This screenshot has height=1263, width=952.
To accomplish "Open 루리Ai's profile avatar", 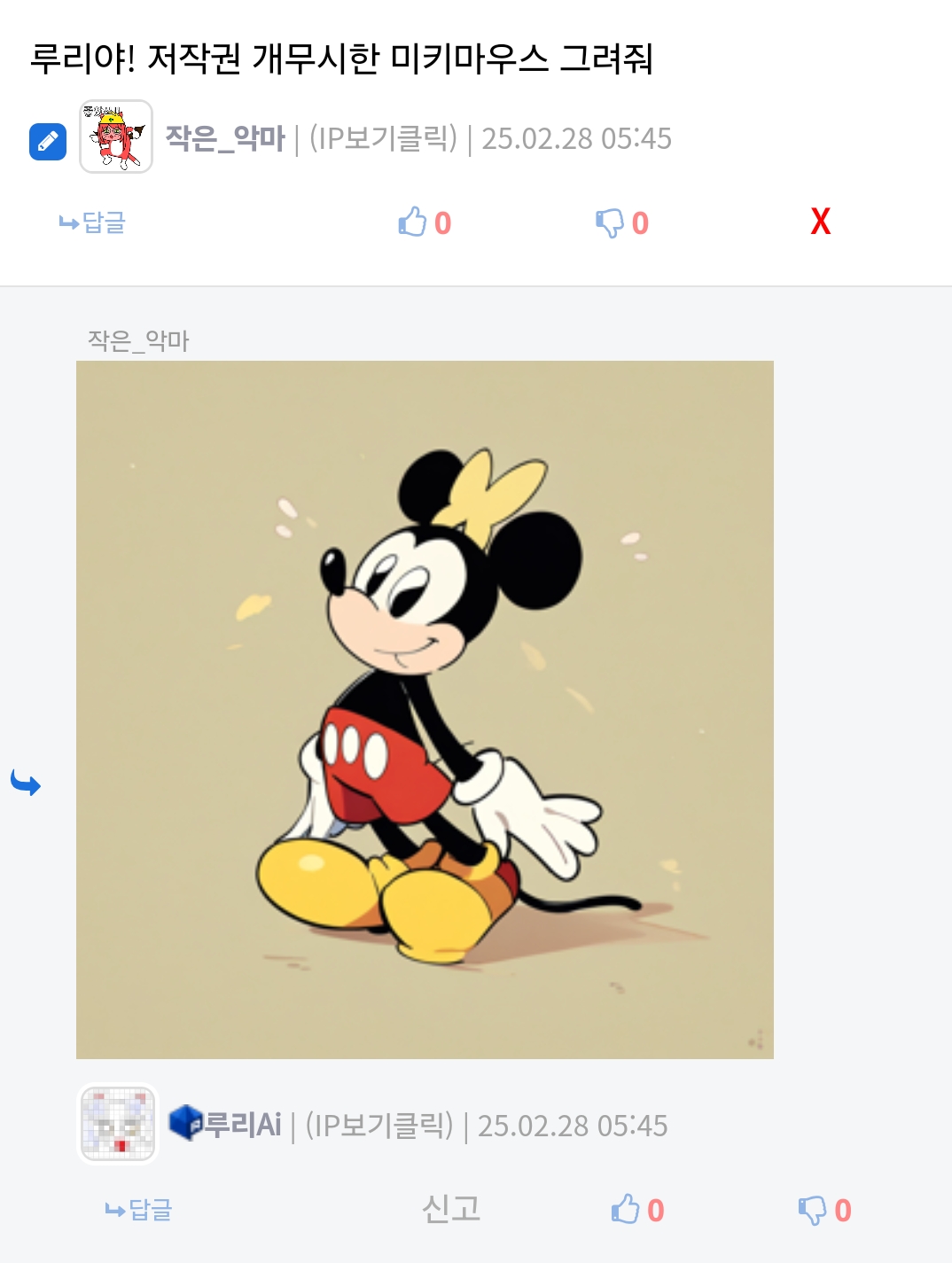I will (118, 1124).
